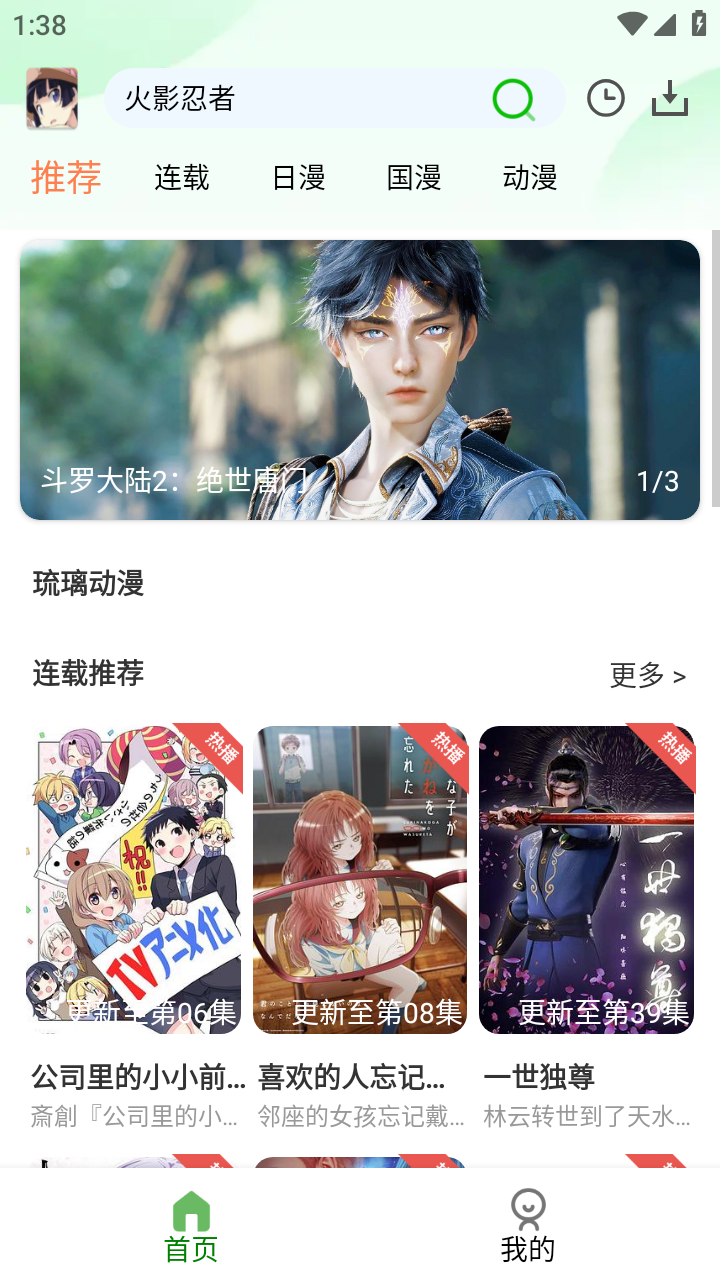Screen dimensions: 720x1280
Task: Open the 公司里的小小前辈 anime card
Action: (x=134, y=880)
